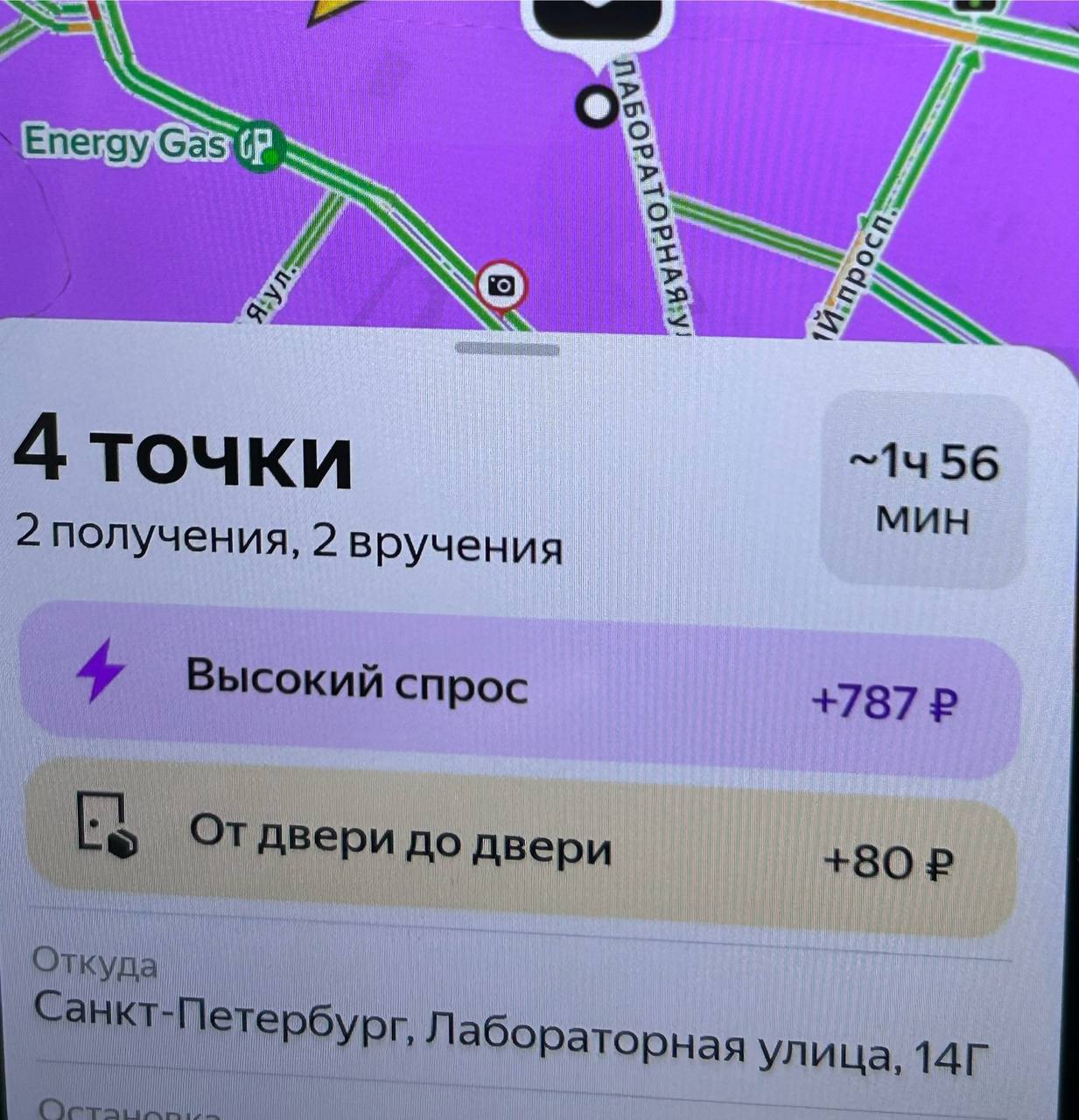This screenshot has width=1079, height=1120.
Task: Tap the pickup point marker on map
Action: point(598,107)
